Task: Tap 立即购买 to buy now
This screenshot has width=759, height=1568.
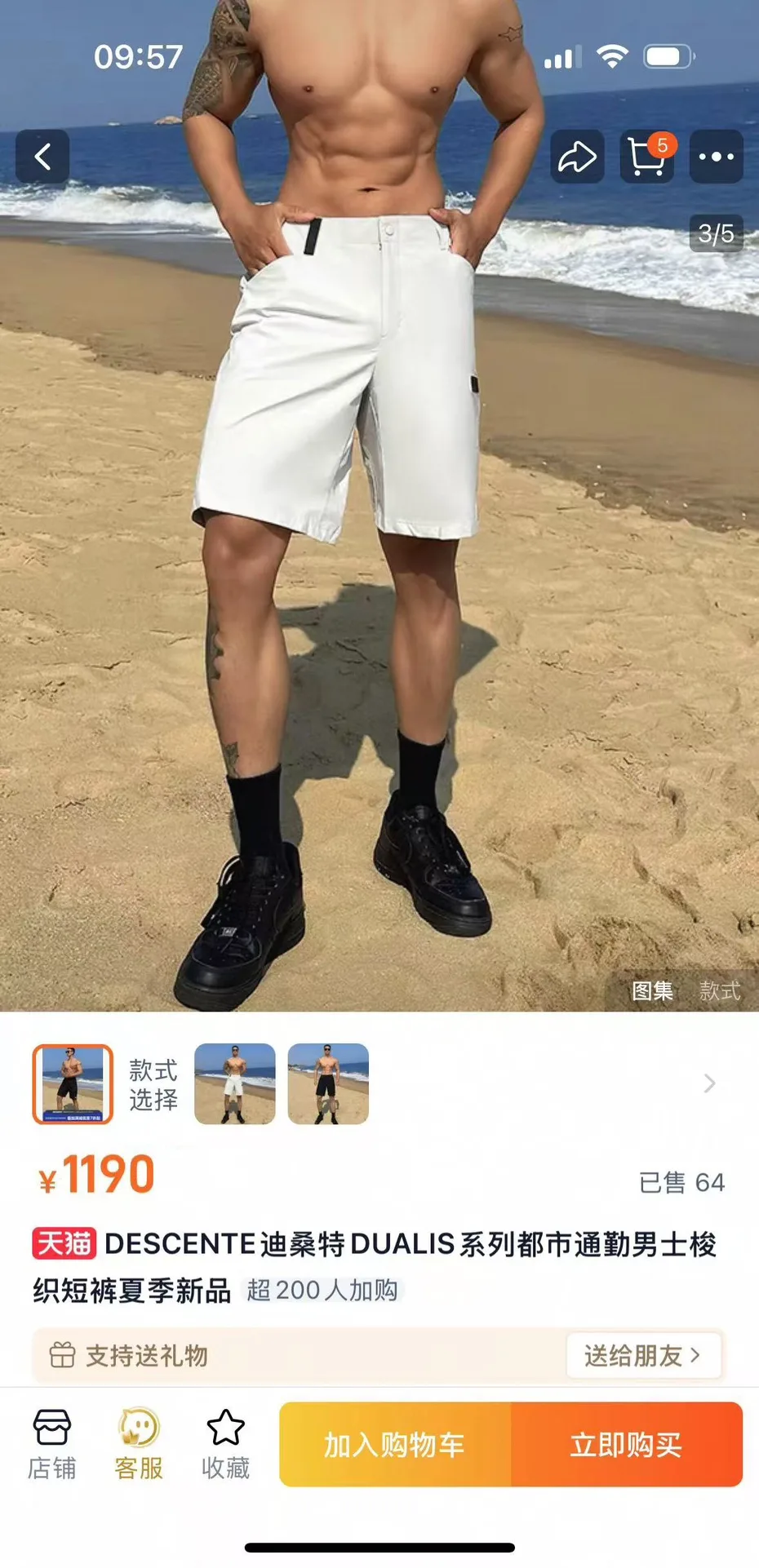Action: 626,1444
